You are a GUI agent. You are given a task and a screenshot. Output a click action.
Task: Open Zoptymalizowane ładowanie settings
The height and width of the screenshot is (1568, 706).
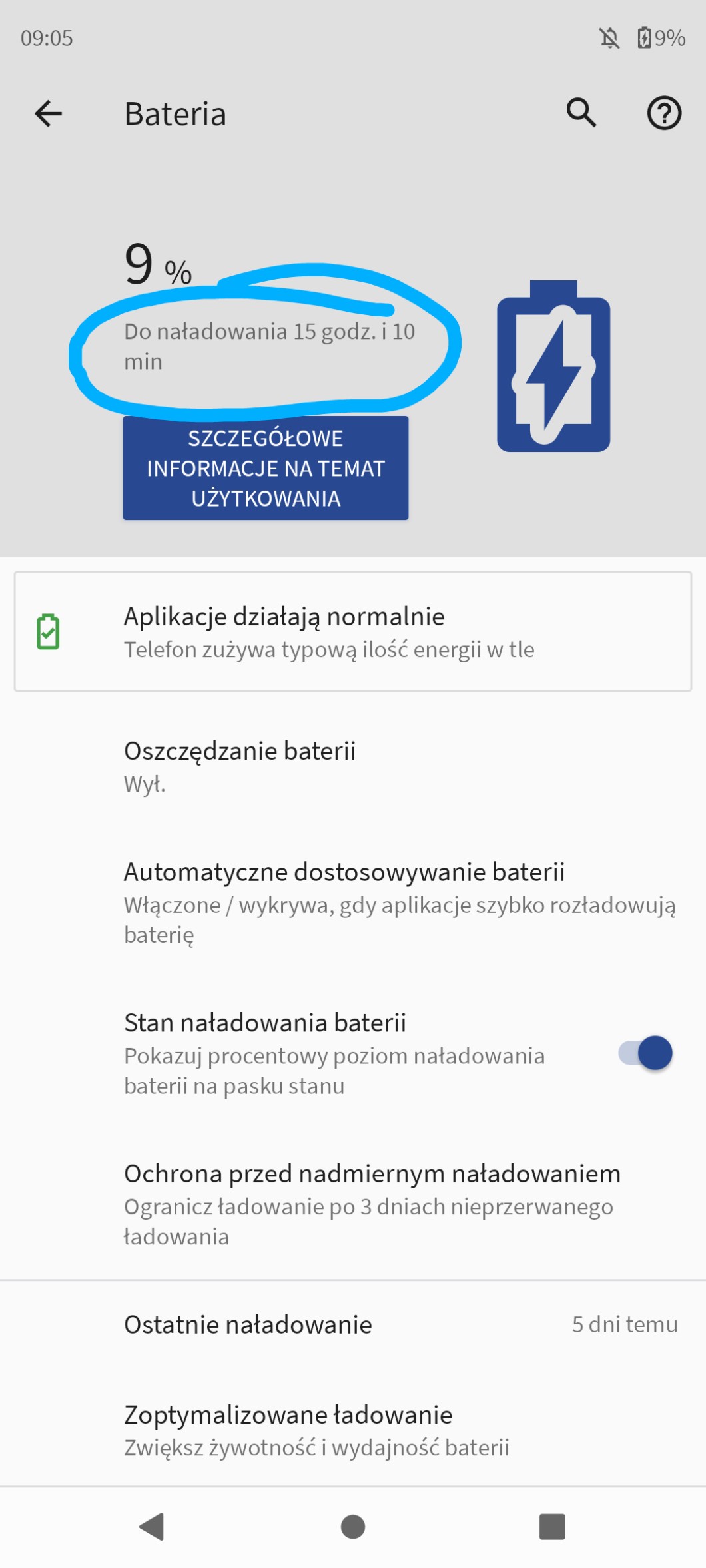click(x=352, y=1429)
